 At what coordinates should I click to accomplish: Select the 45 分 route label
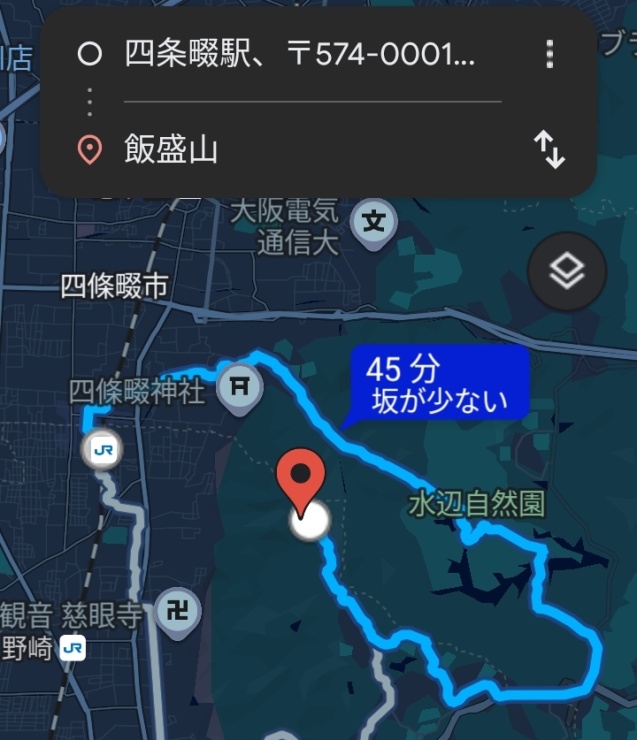(x=435, y=384)
